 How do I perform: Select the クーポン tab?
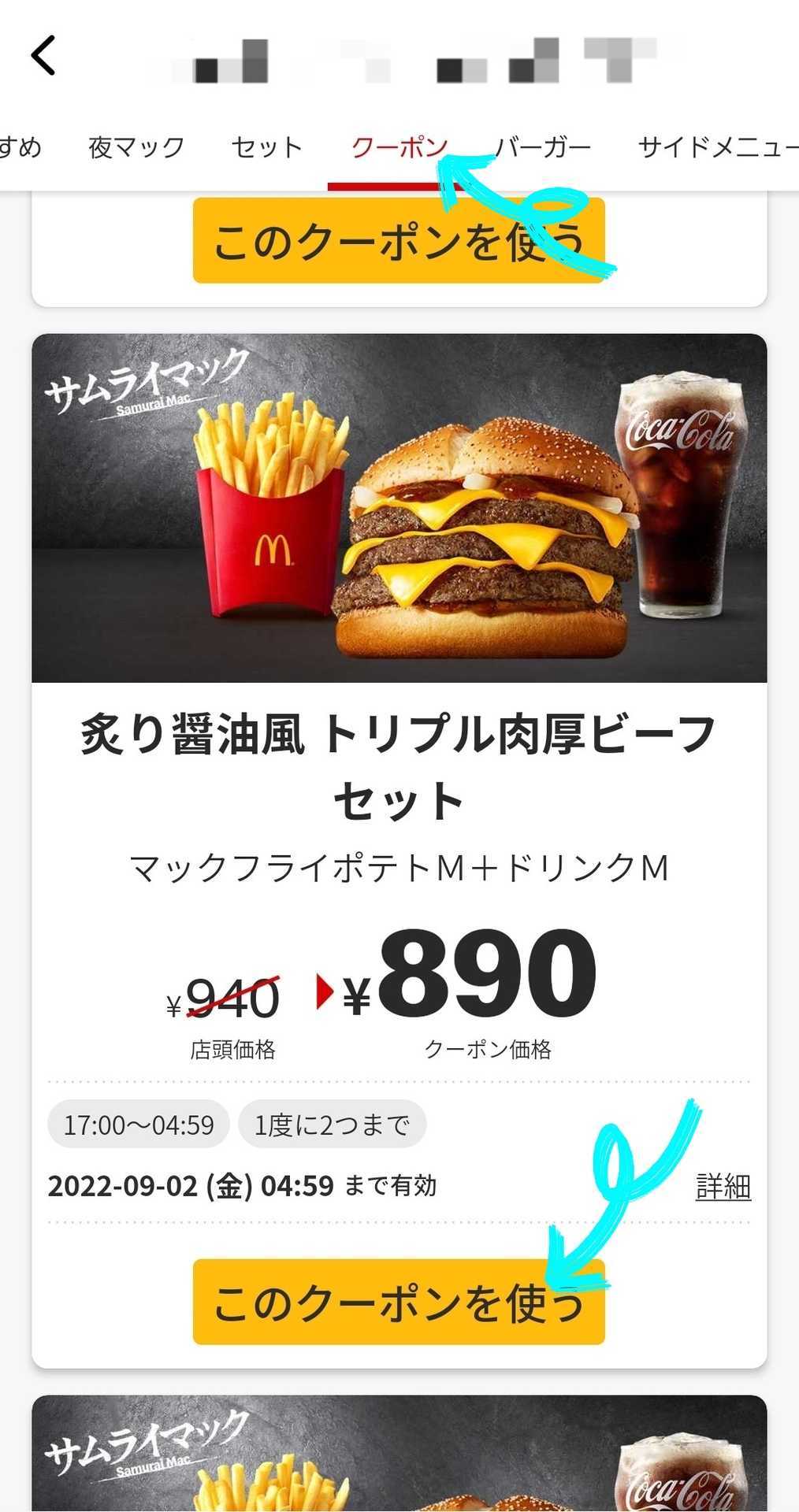pyautogui.click(x=399, y=147)
